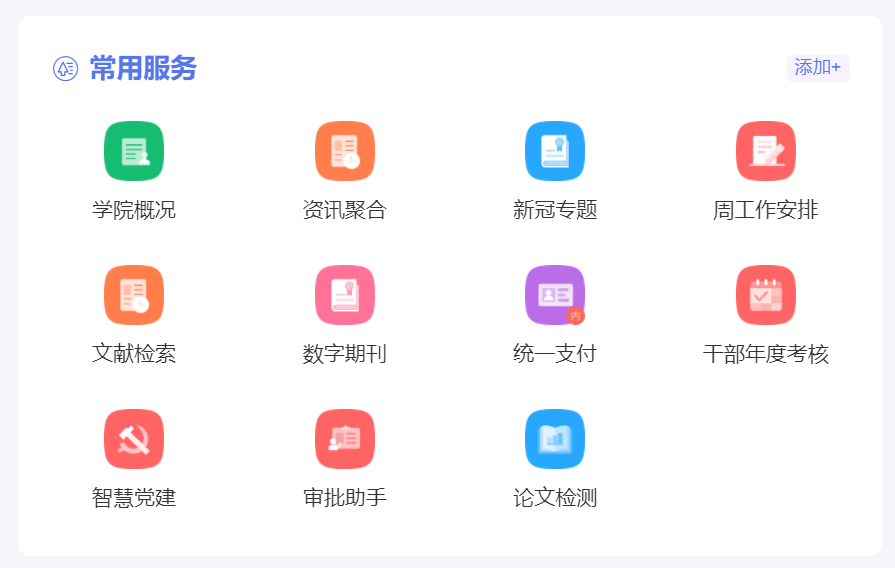The image size is (895, 568).
Task: Open 周工作安排 service
Action: [766, 152]
